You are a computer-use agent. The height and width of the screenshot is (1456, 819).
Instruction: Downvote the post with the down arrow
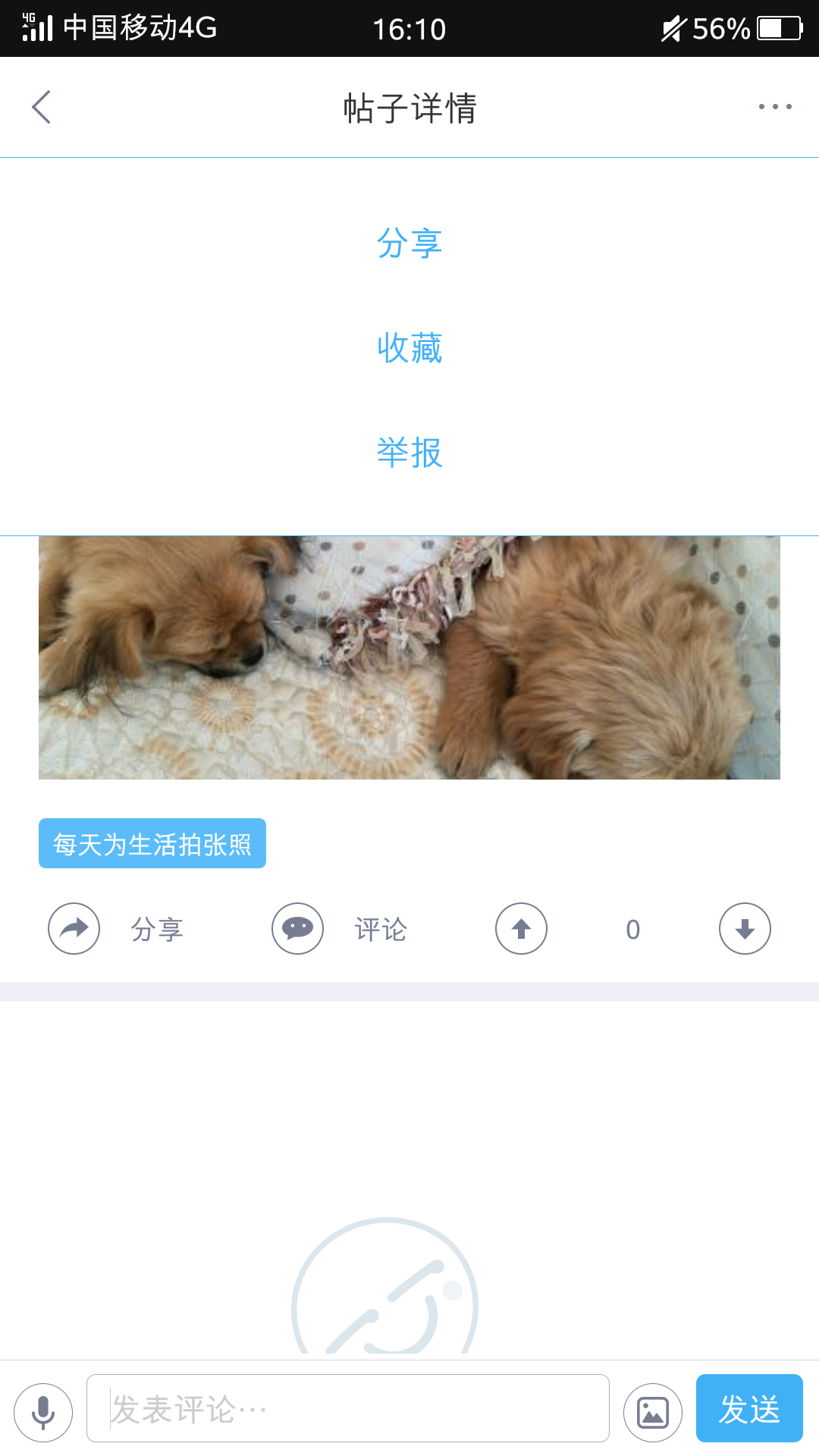pos(745,929)
